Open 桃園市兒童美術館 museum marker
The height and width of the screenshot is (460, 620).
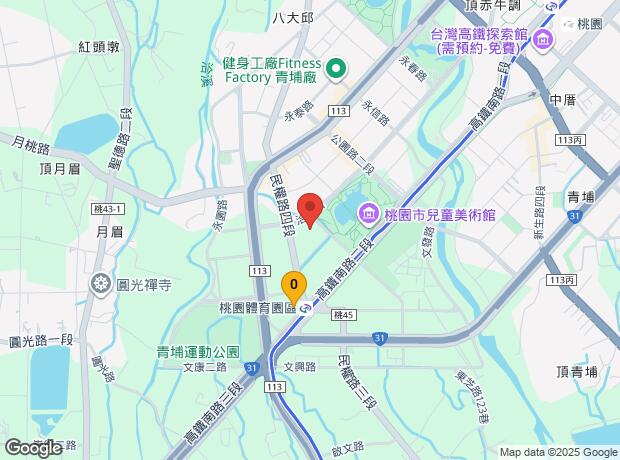pyautogui.click(x=368, y=213)
